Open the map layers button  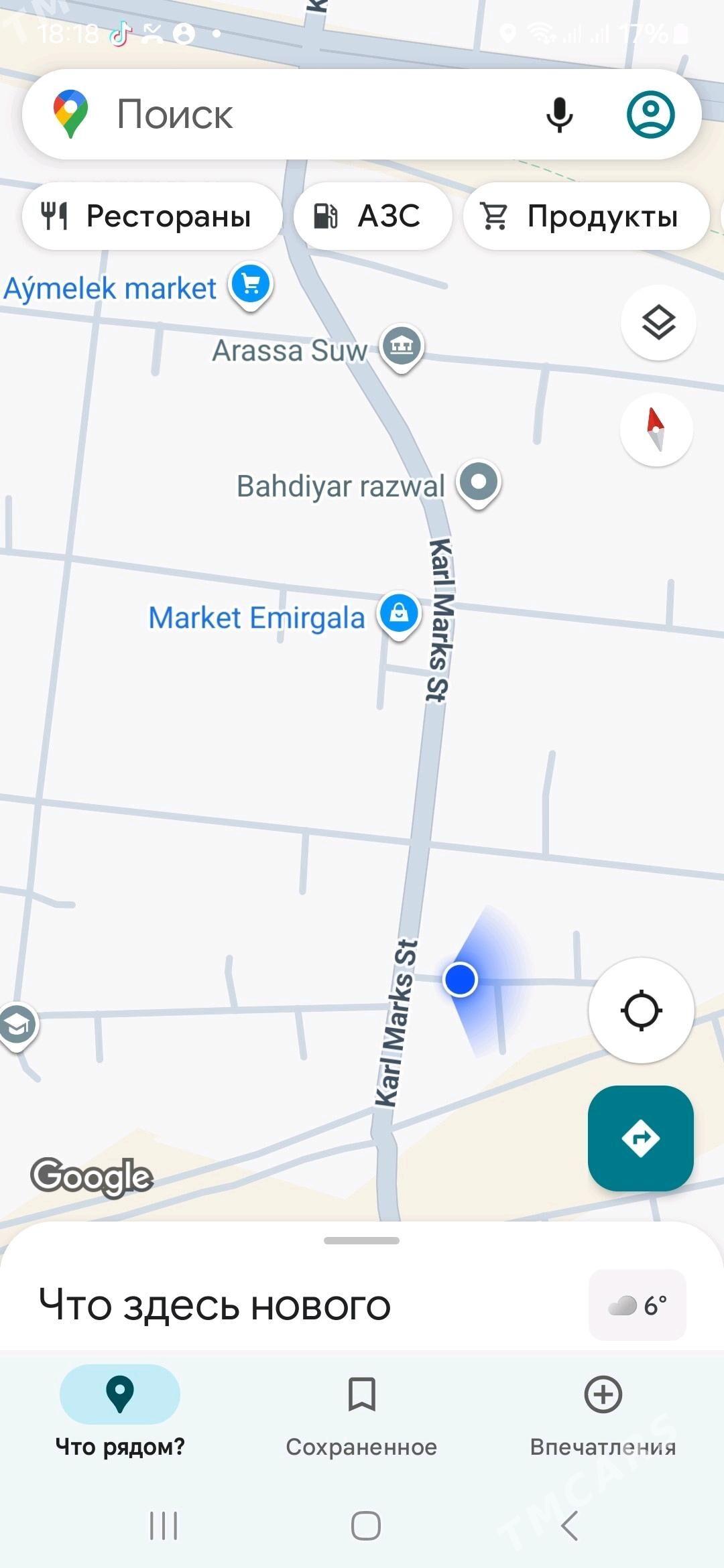[x=658, y=323]
